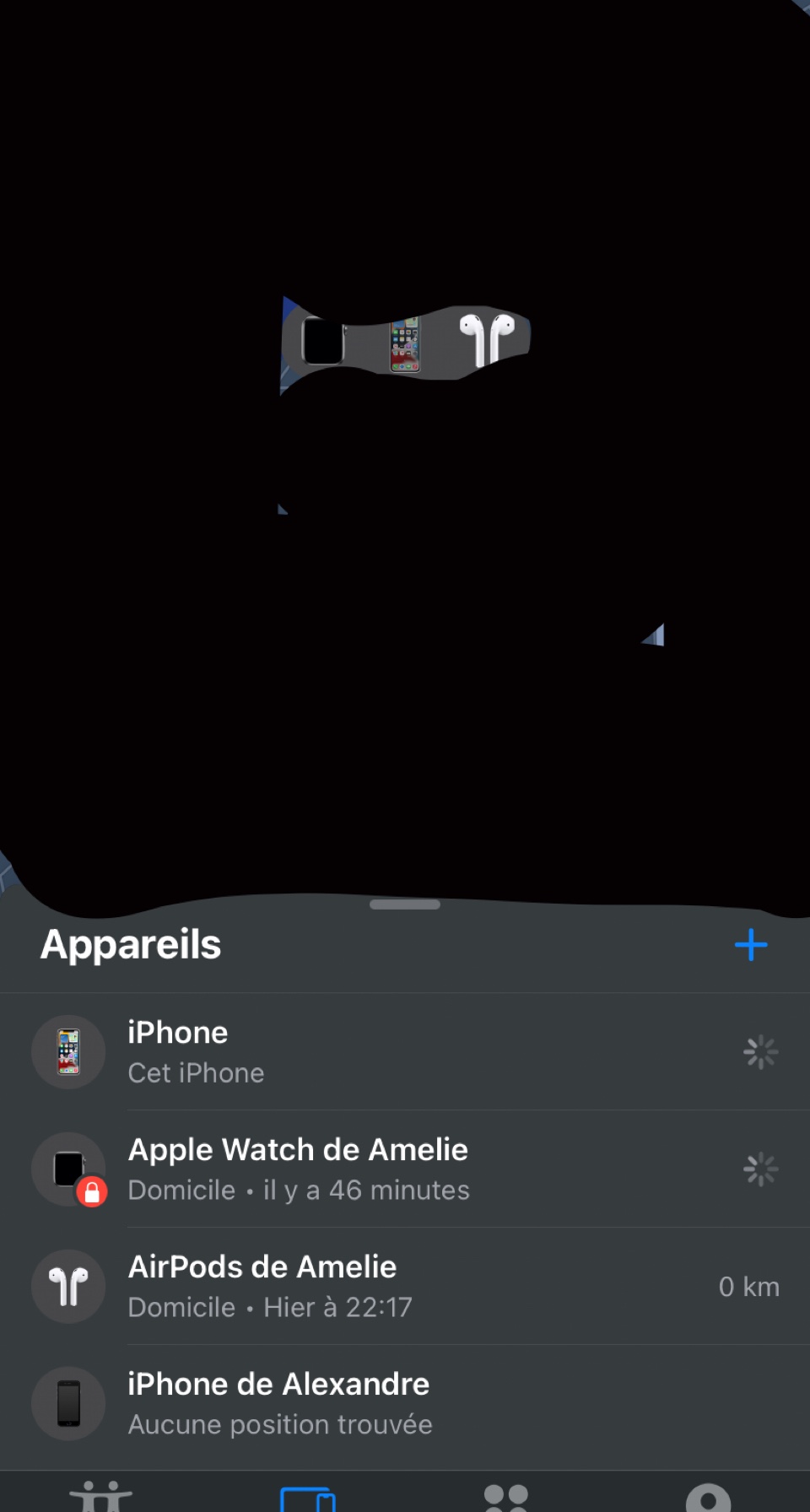
Task: Tap the sheet grabber handle above Appareils
Action: pyautogui.click(x=405, y=904)
